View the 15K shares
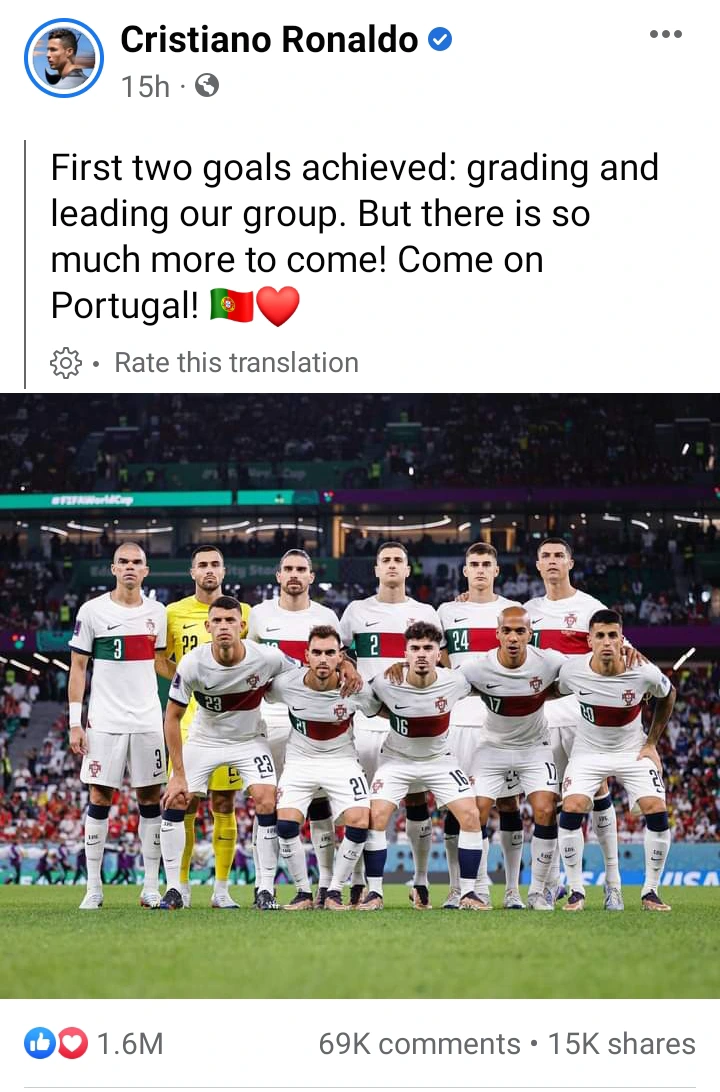The image size is (720, 1092). click(x=621, y=1044)
